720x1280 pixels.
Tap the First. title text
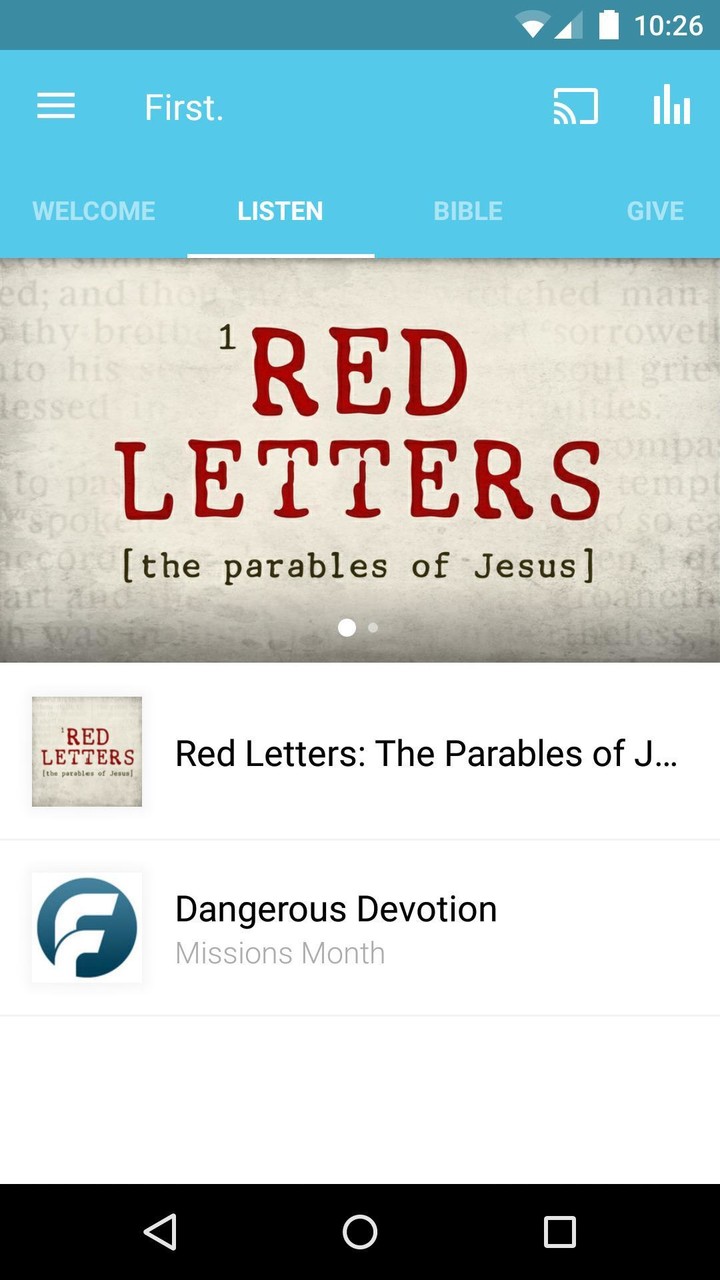point(184,106)
